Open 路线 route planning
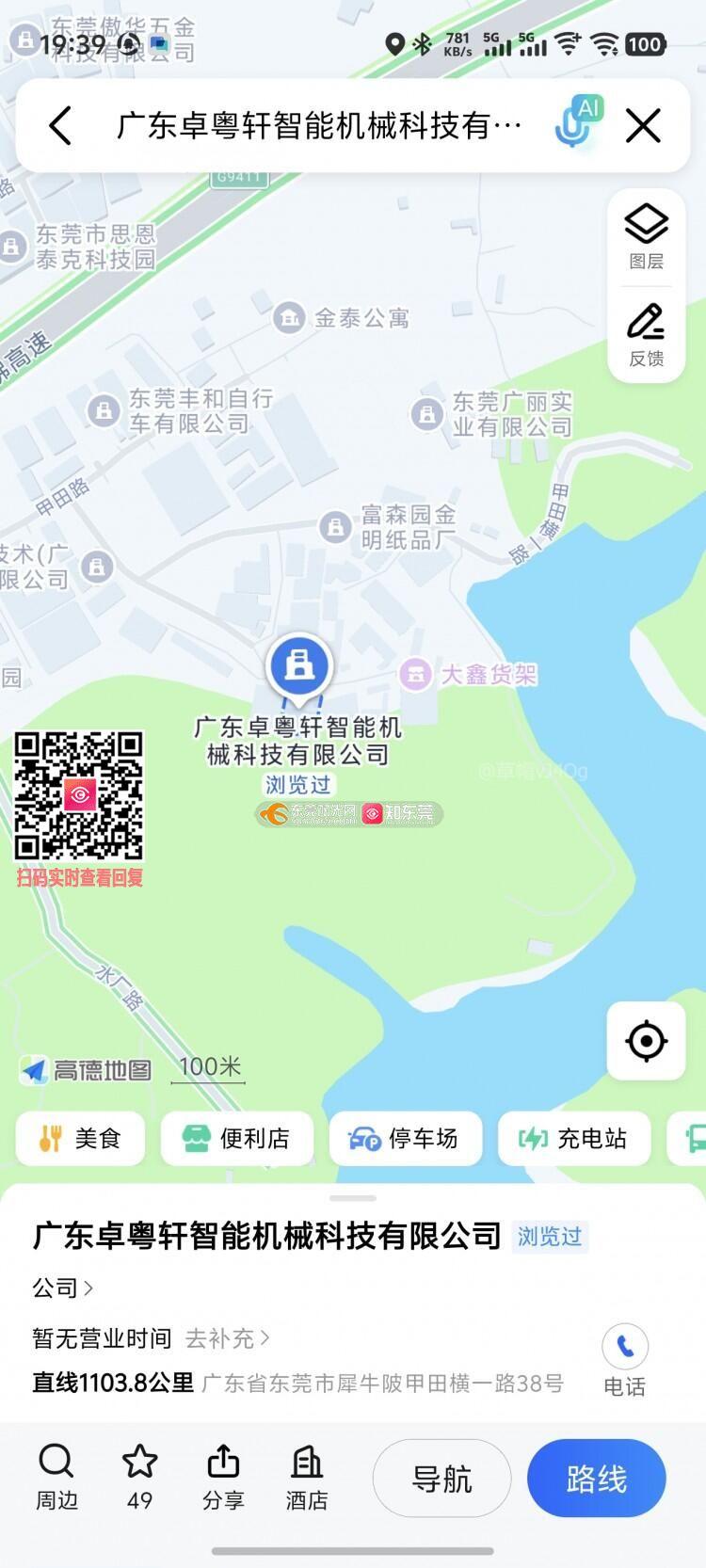Image resolution: width=706 pixels, height=1568 pixels. tap(596, 1479)
